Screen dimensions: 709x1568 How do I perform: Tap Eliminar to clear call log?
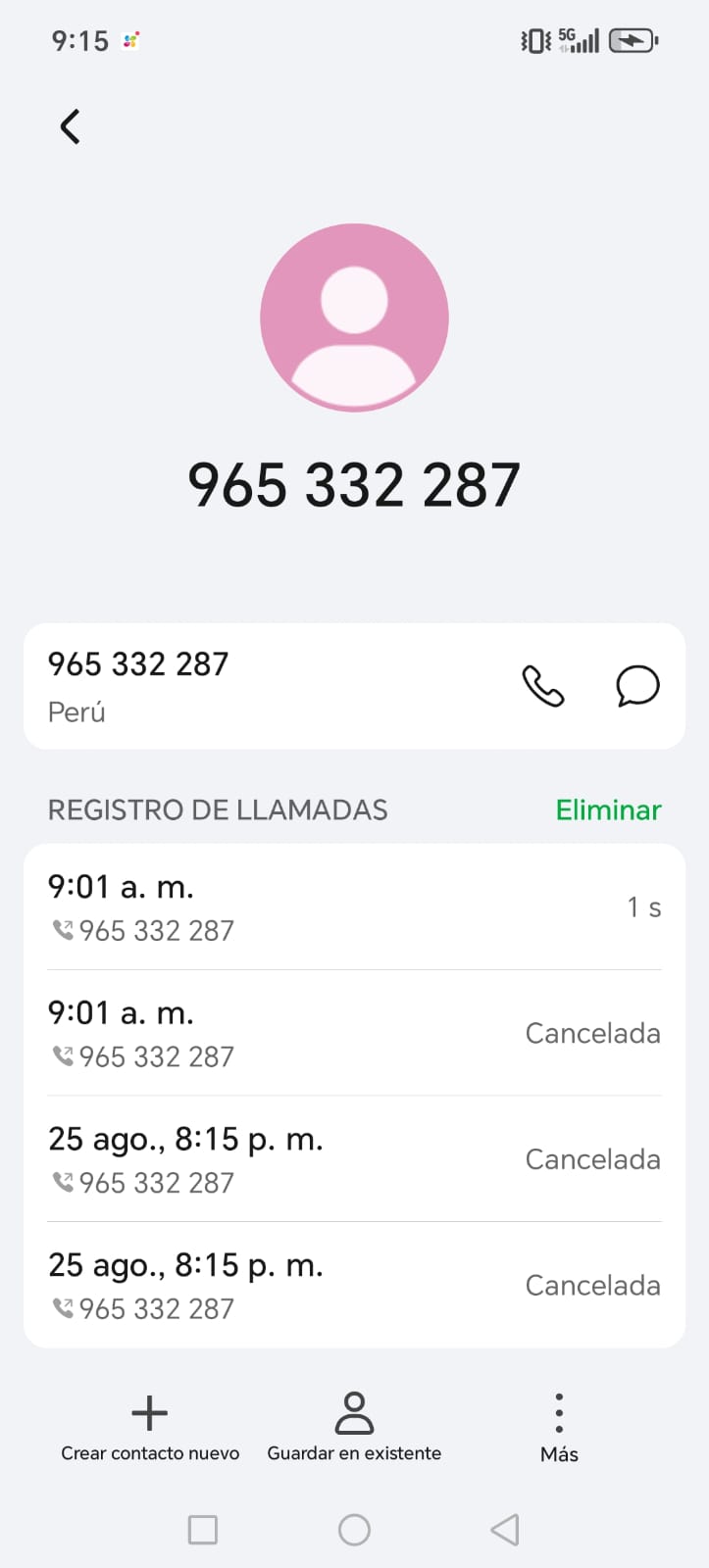[x=608, y=809]
